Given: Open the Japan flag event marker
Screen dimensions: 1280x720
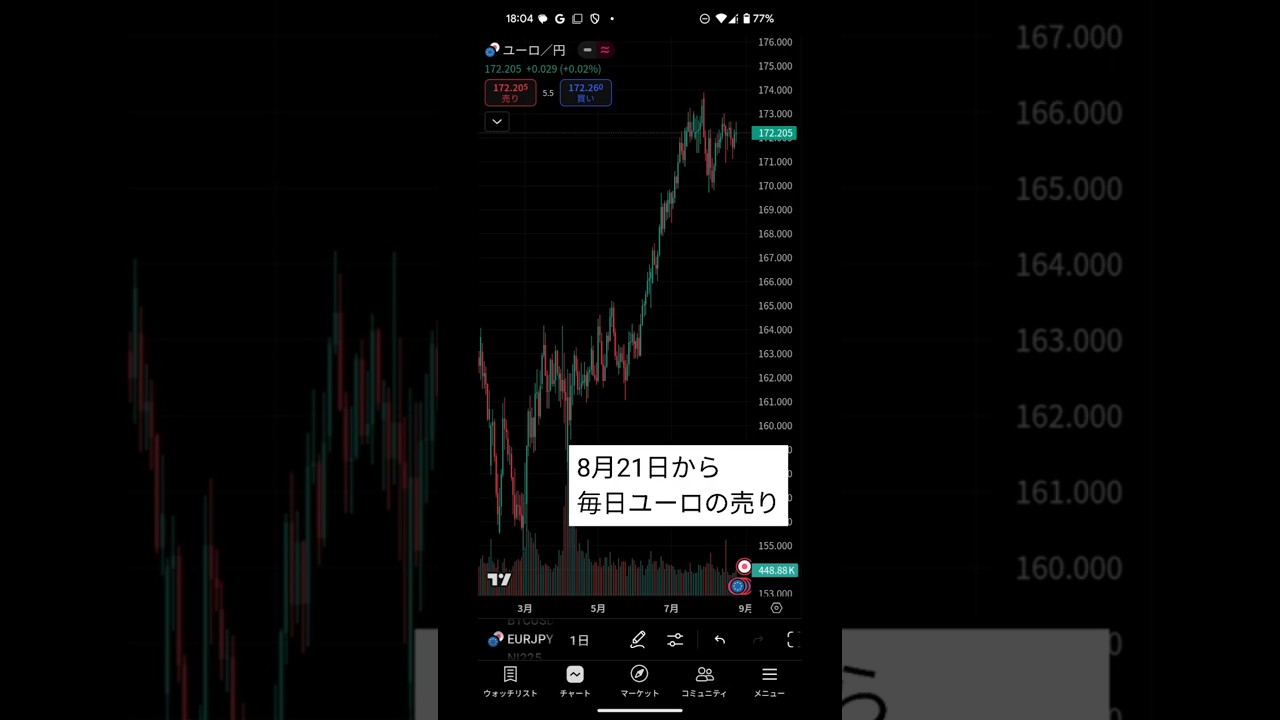Looking at the screenshot, I should pos(744,567).
